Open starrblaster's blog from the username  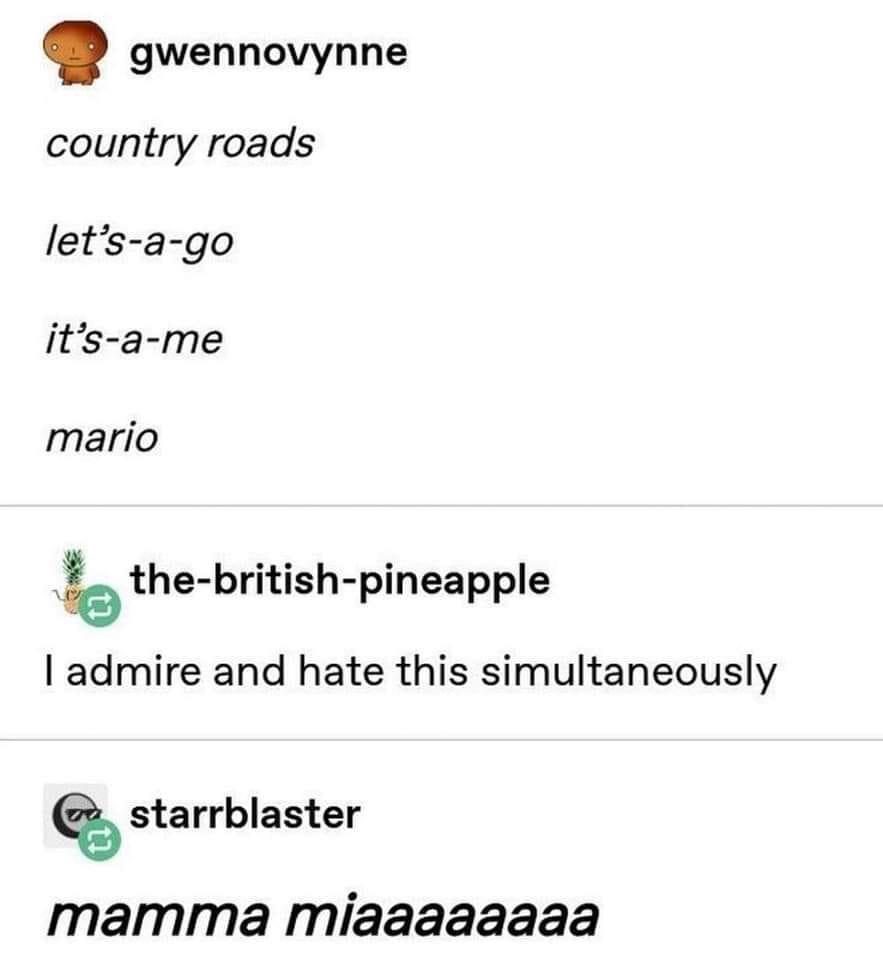[244, 814]
